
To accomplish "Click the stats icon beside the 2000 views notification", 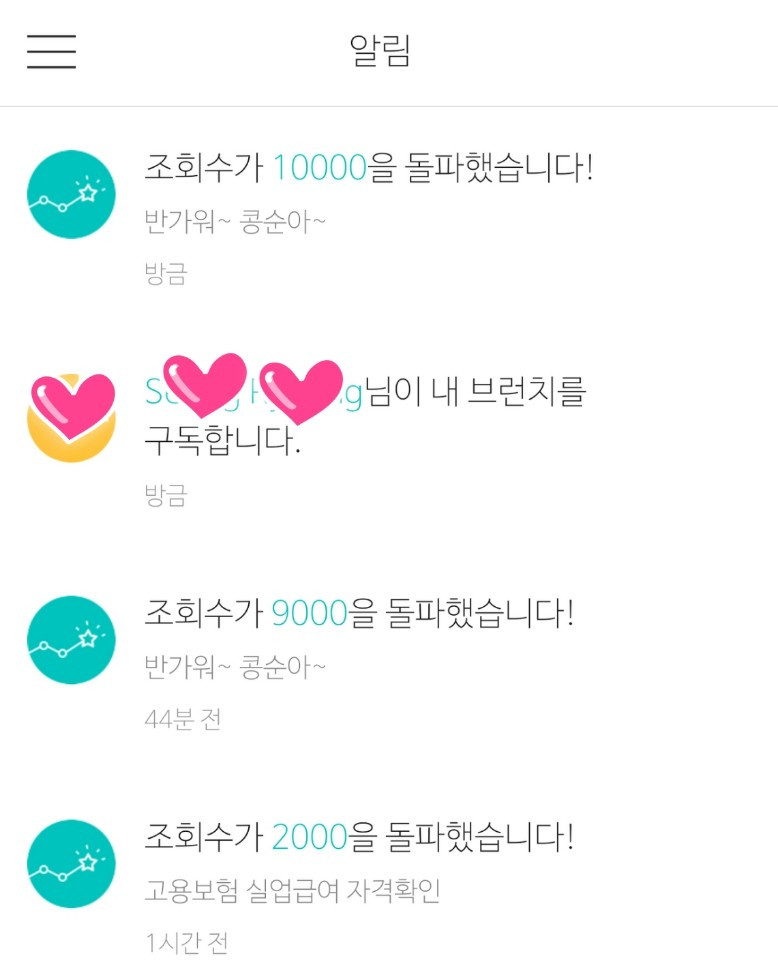I will [70, 862].
